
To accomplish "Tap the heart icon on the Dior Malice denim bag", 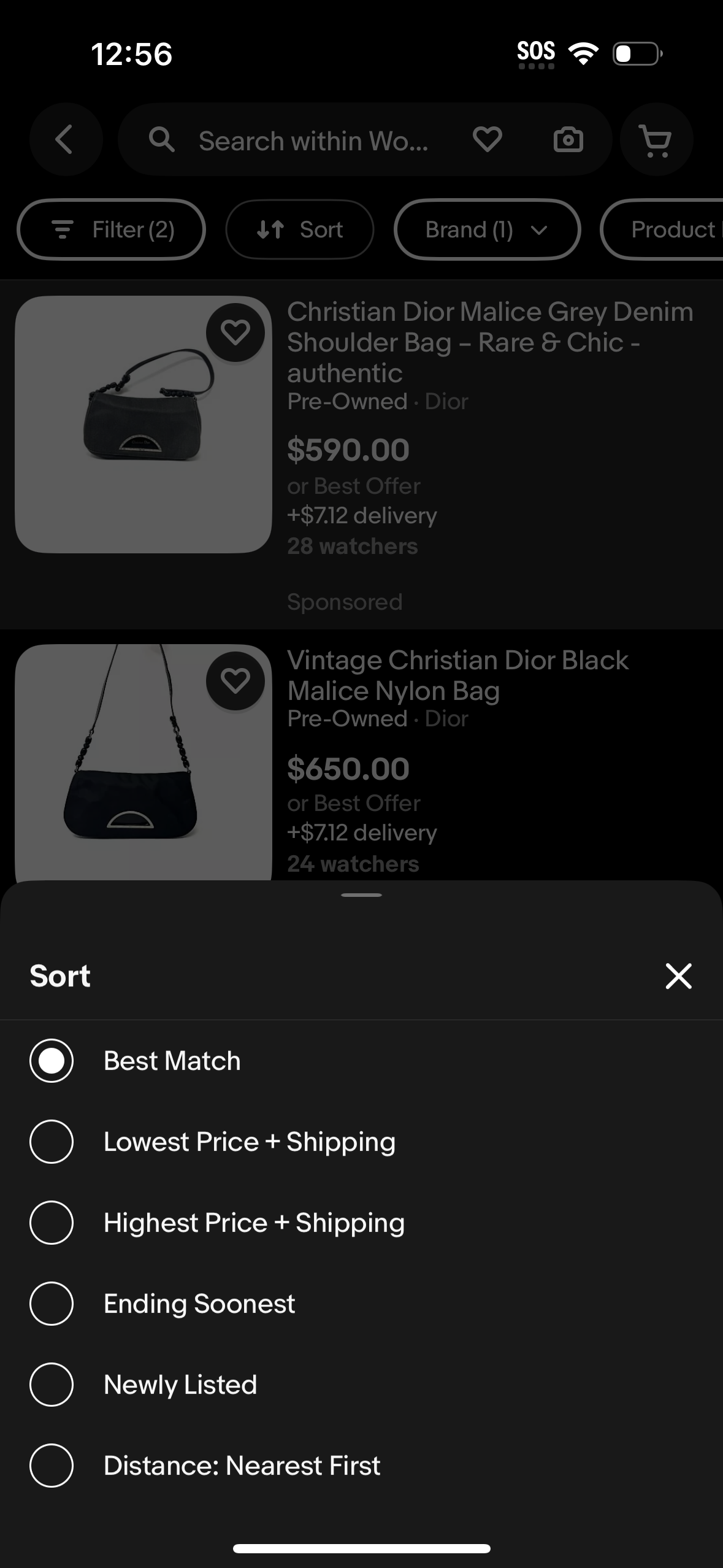I will (235, 332).
